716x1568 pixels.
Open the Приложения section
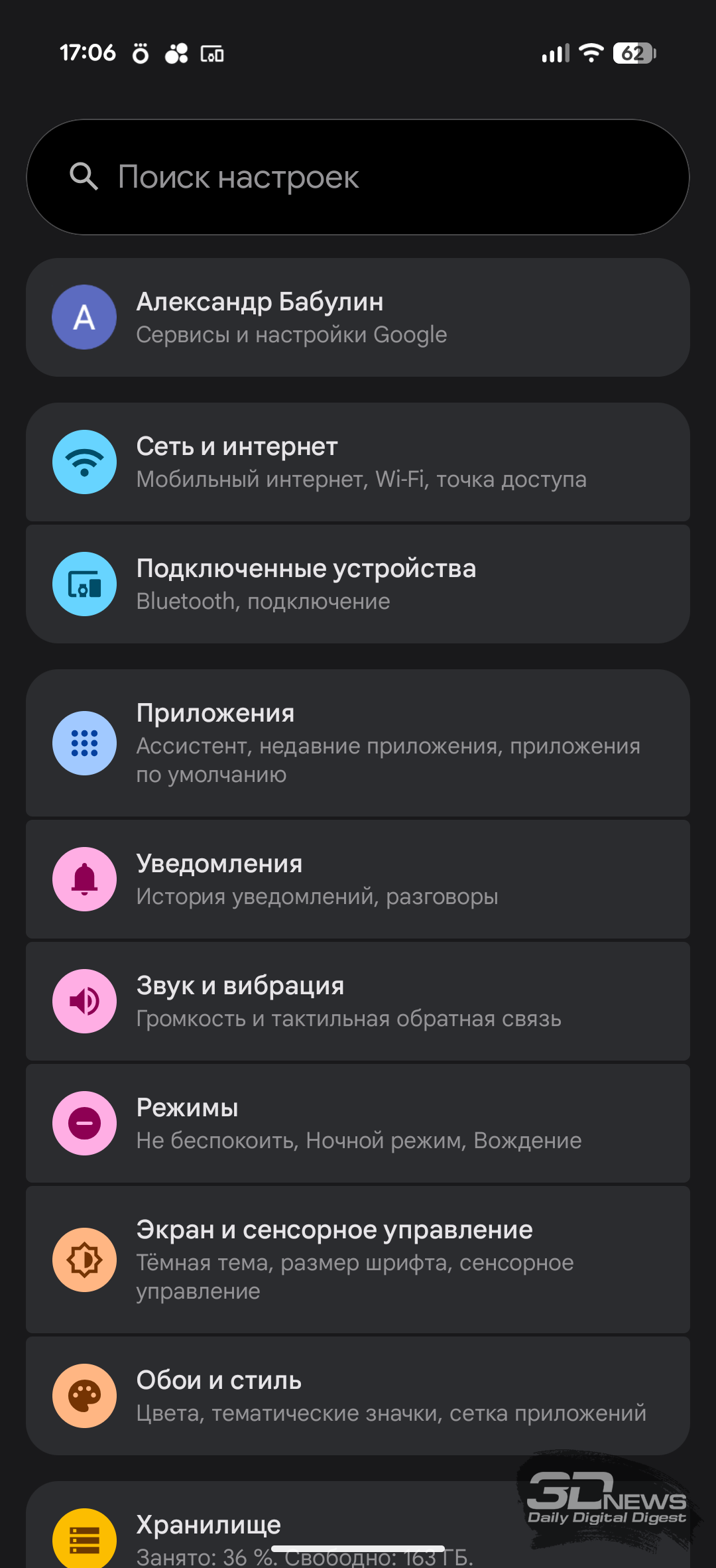[358, 743]
